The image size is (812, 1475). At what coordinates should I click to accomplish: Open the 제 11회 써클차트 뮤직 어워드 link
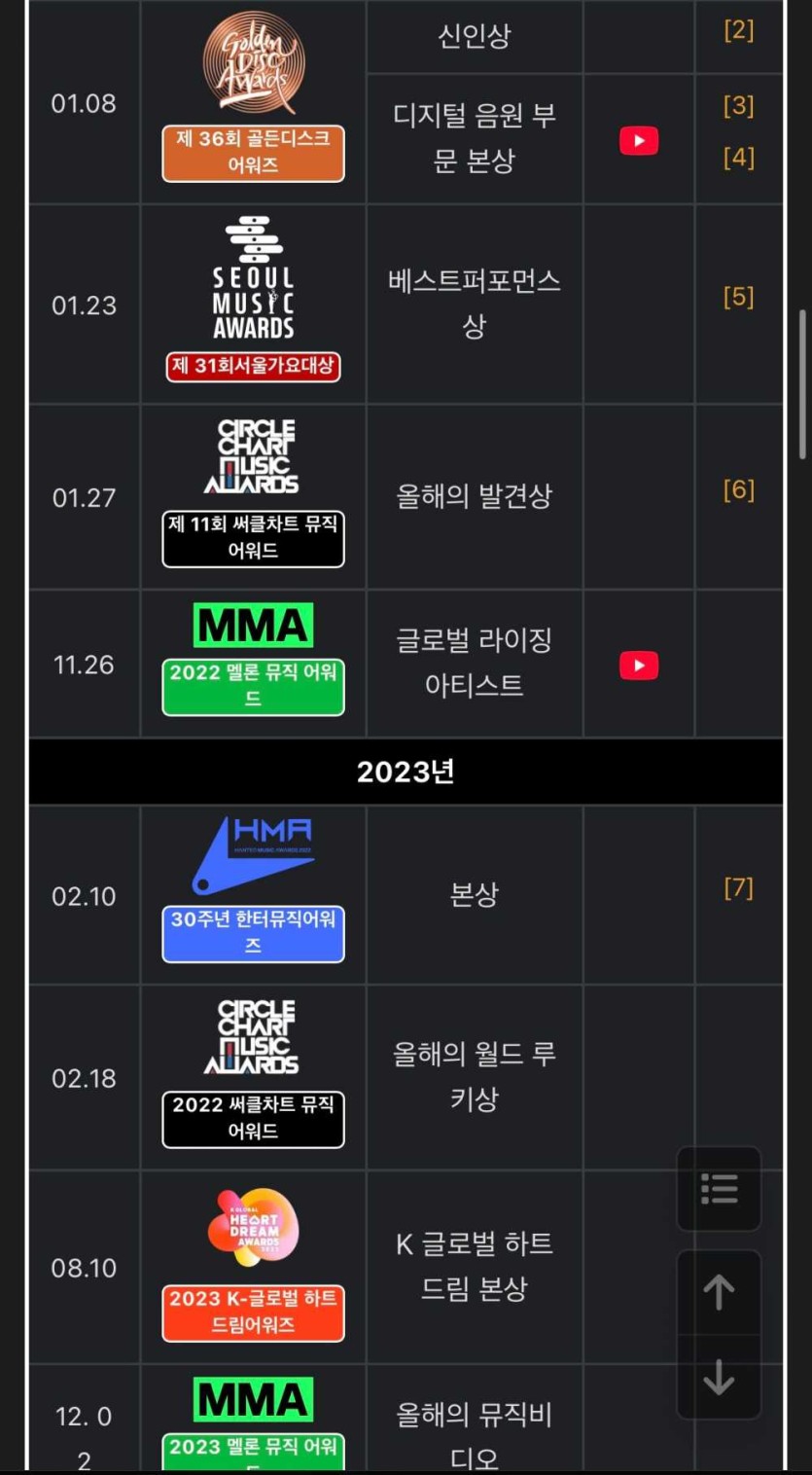pos(253,538)
